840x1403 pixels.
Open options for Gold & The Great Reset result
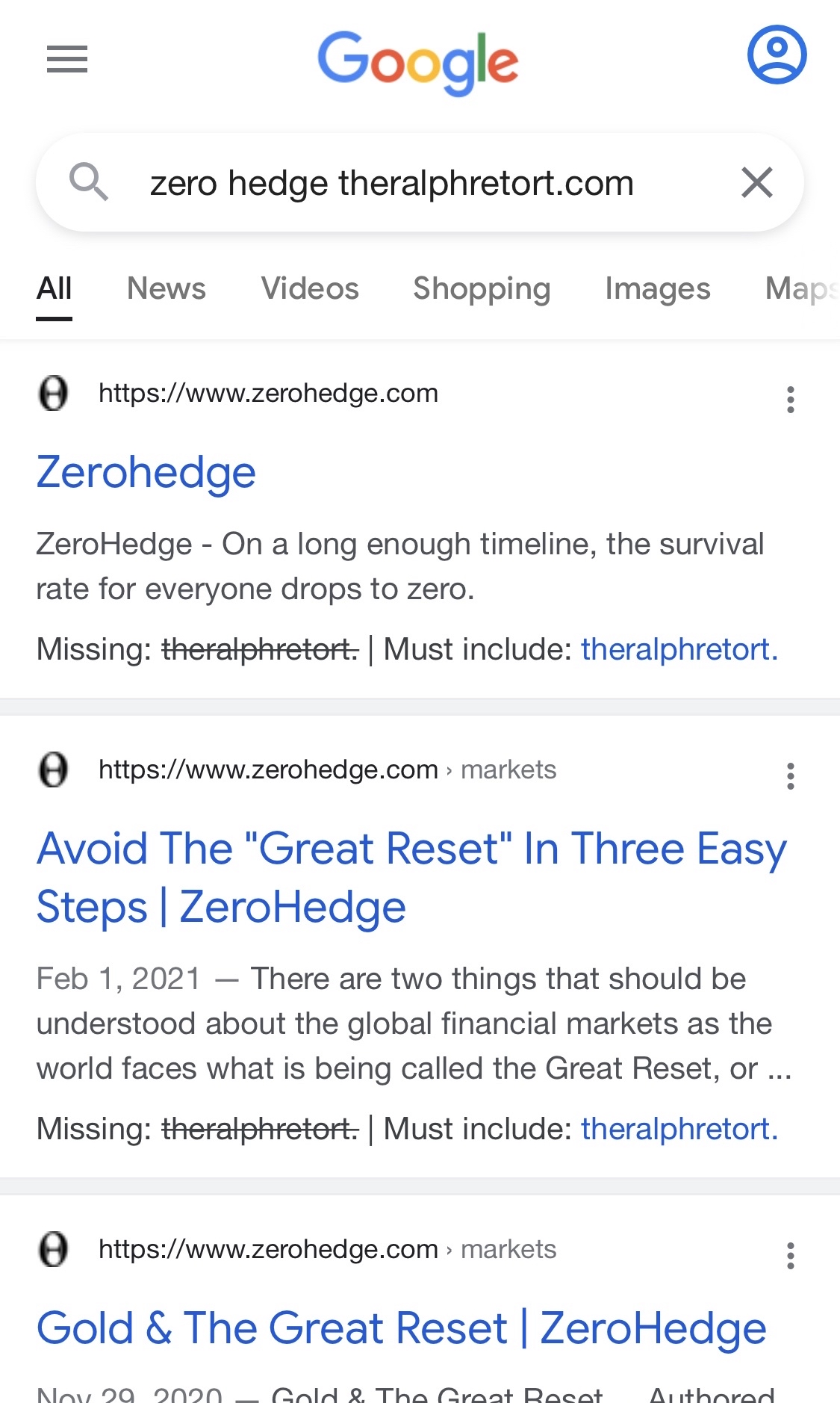[x=791, y=1256]
